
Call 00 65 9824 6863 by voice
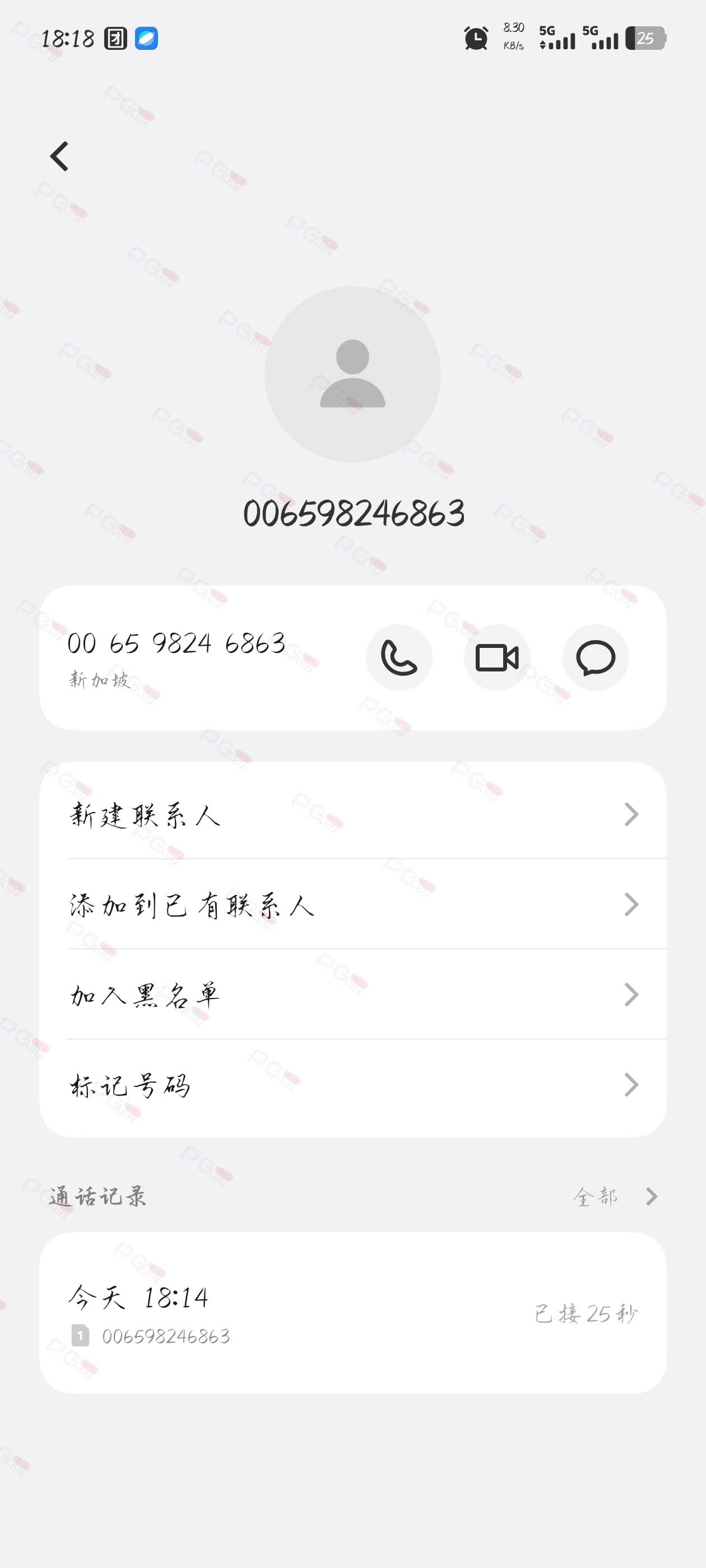pos(399,657)
